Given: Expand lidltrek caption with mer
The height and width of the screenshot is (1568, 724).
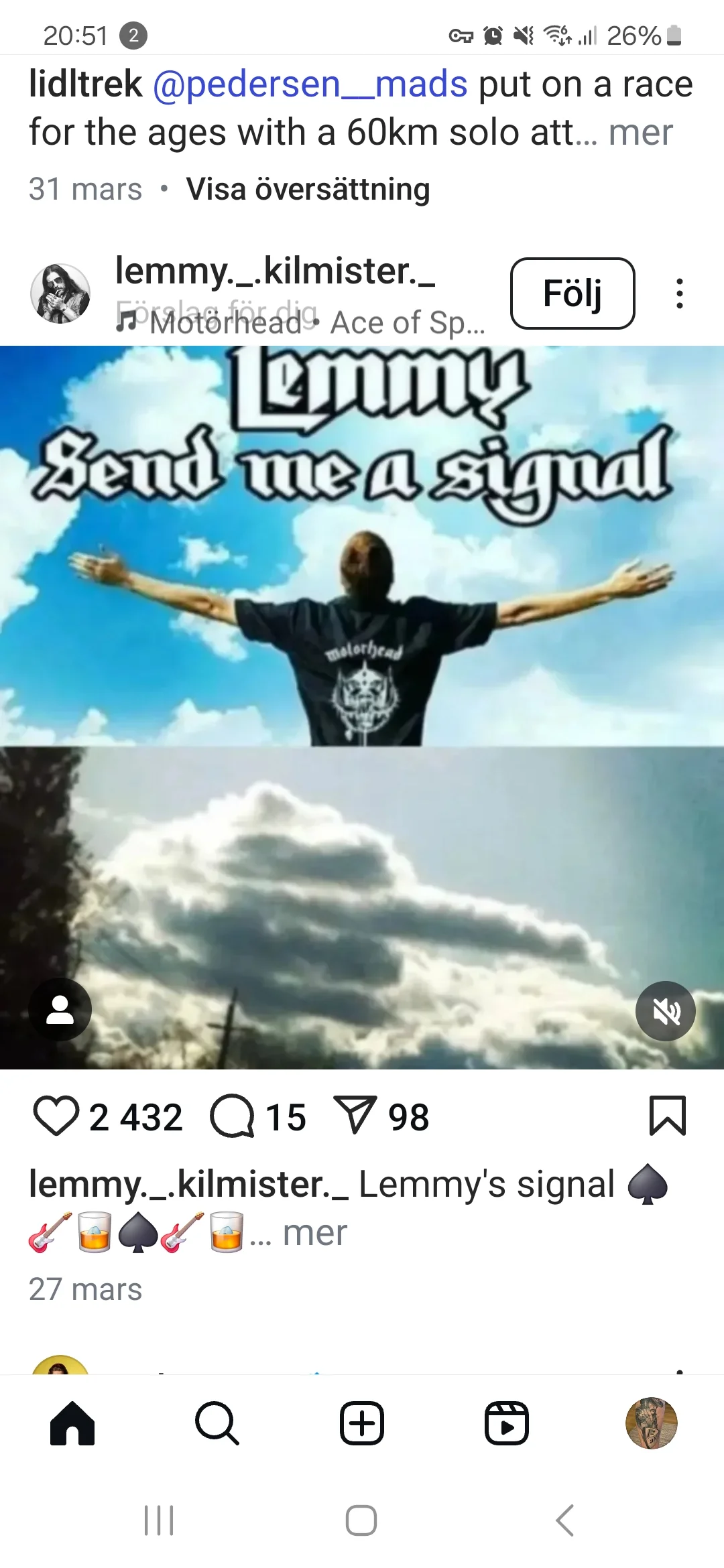Looking at the screenshot, I should [640, 133].
